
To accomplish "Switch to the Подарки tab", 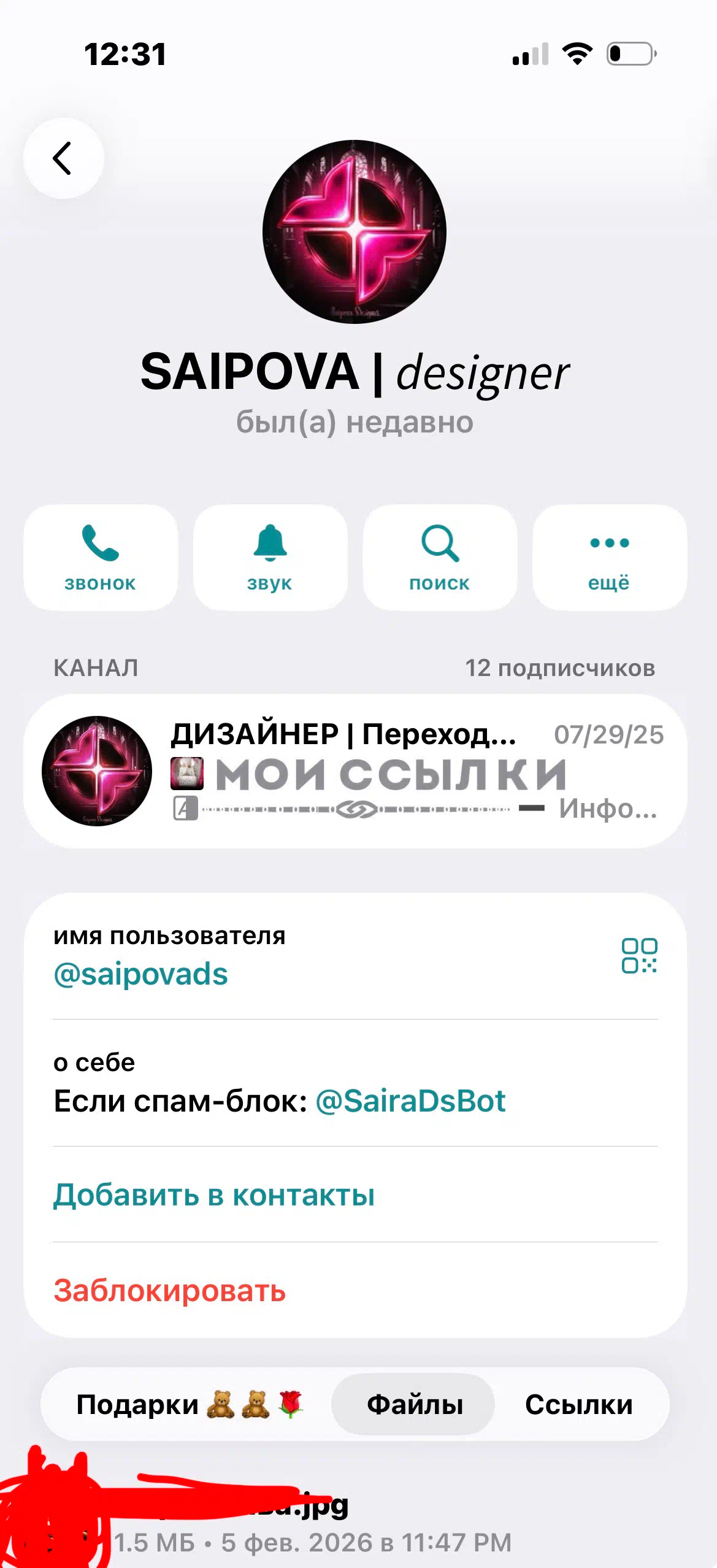I will pyautogui.click(x=189, y=1404).
